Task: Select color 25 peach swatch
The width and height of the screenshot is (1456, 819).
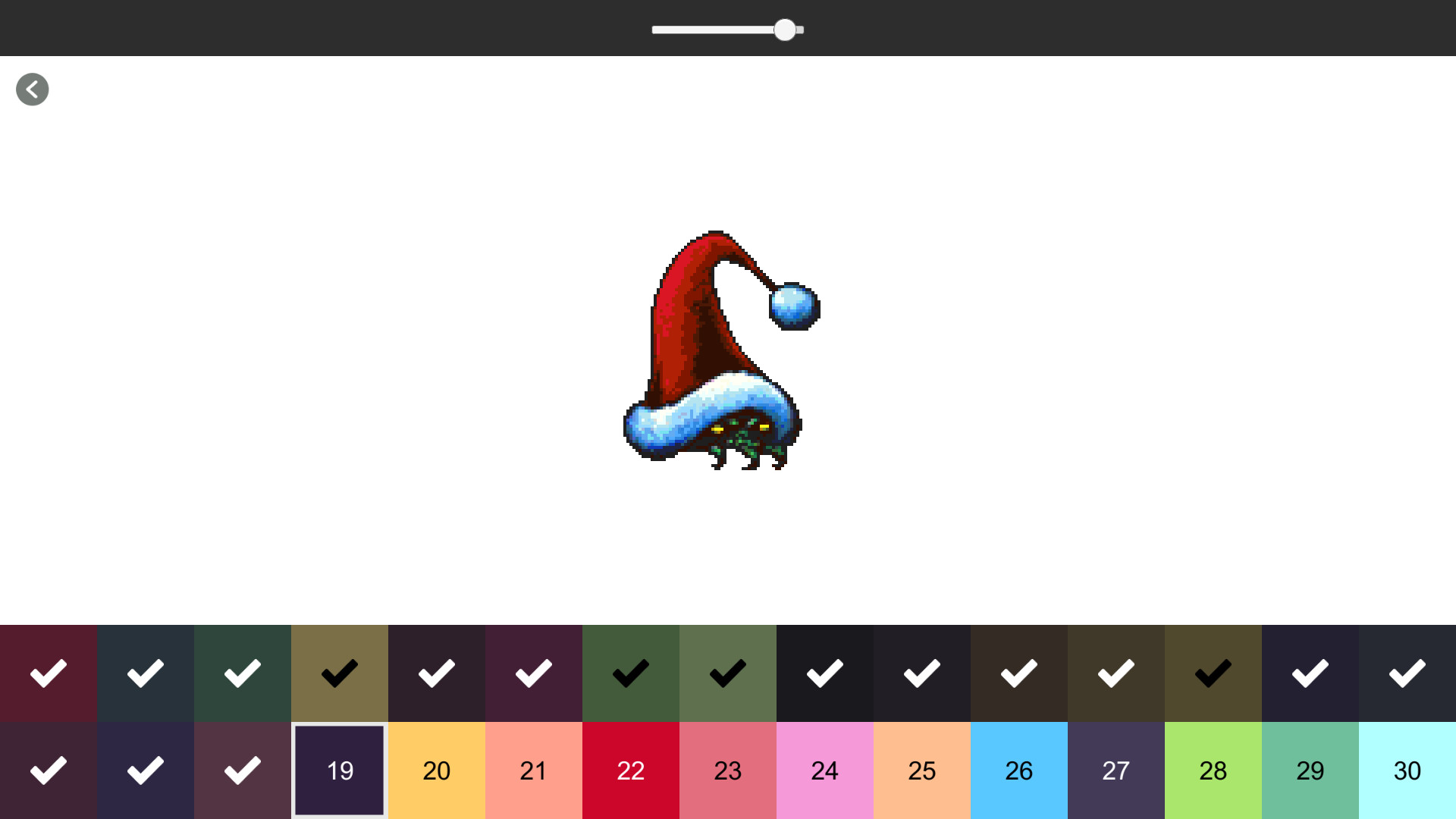Action: [x=922, y=770]
